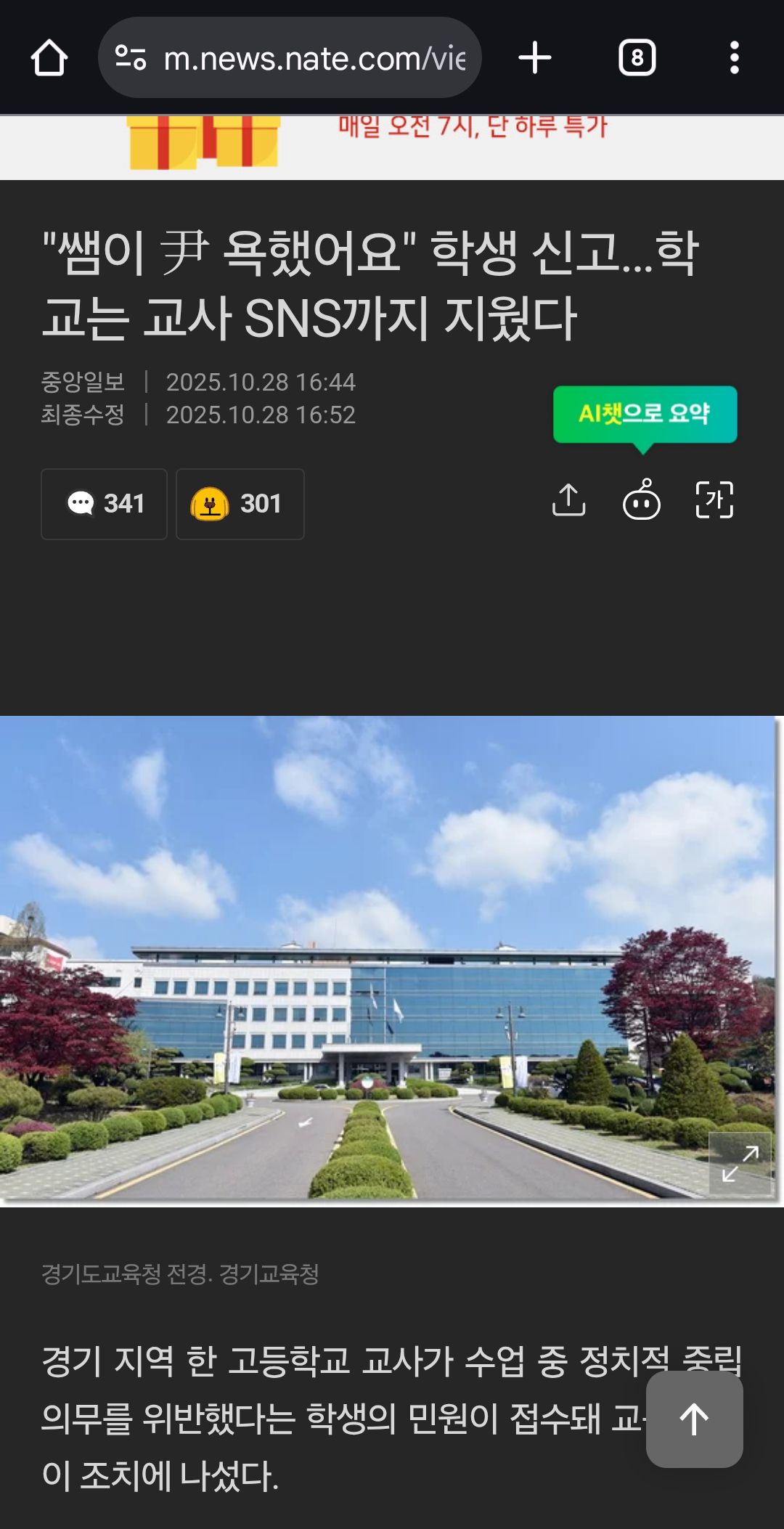Expand the education office photo fullscreen
The height and width of the screenshot is (1529, 784).
(x=740, y=1164)
